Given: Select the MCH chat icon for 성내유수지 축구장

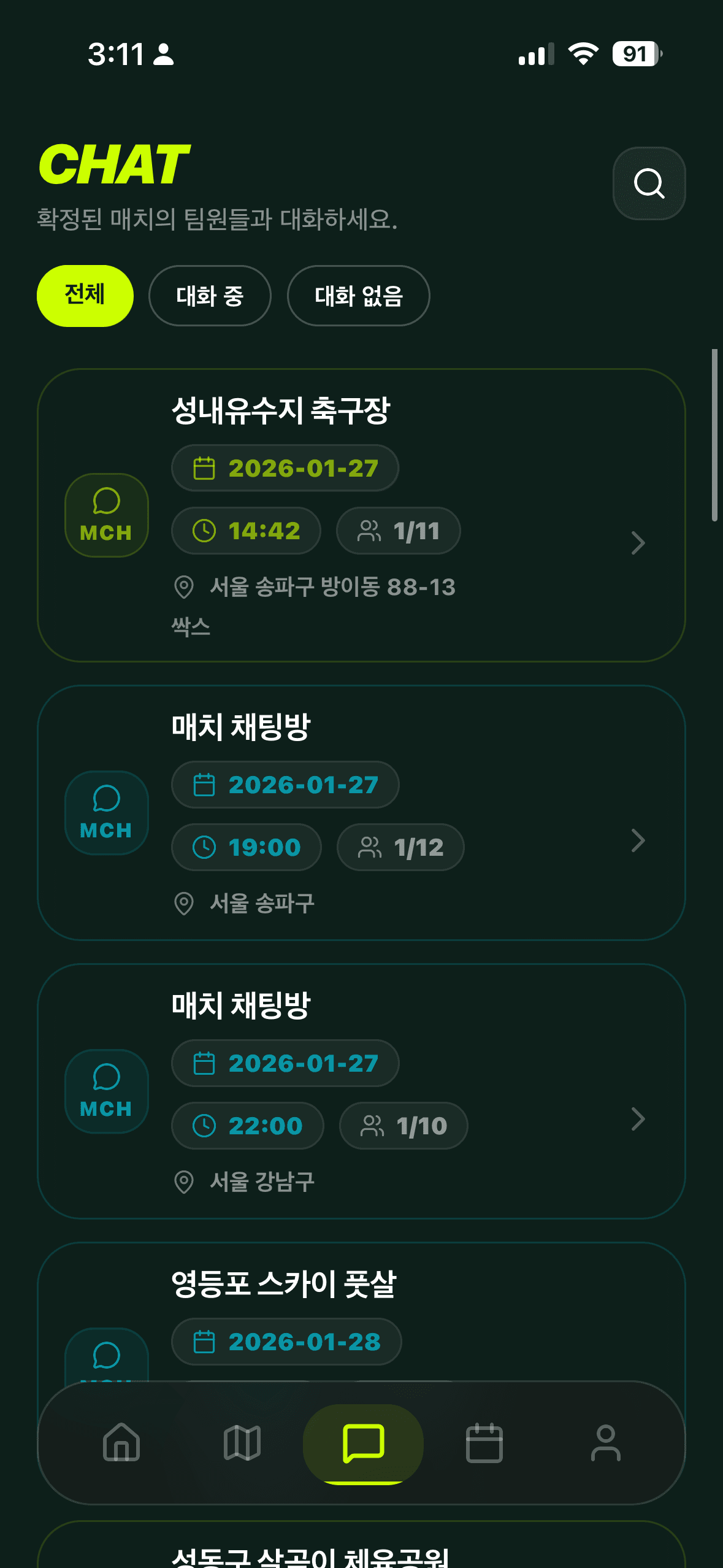Looking at the screenshot, I should 105,515.
